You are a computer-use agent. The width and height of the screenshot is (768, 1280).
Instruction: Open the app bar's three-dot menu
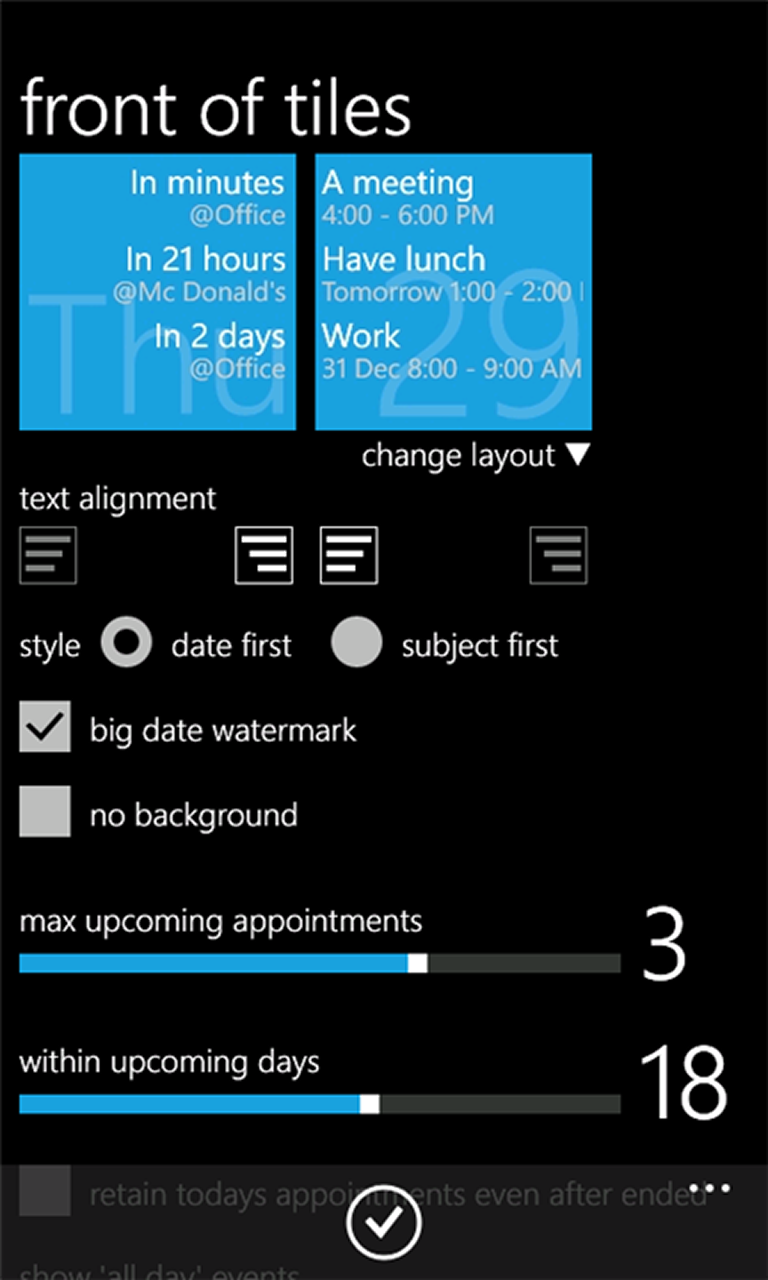coord(710,1188)
